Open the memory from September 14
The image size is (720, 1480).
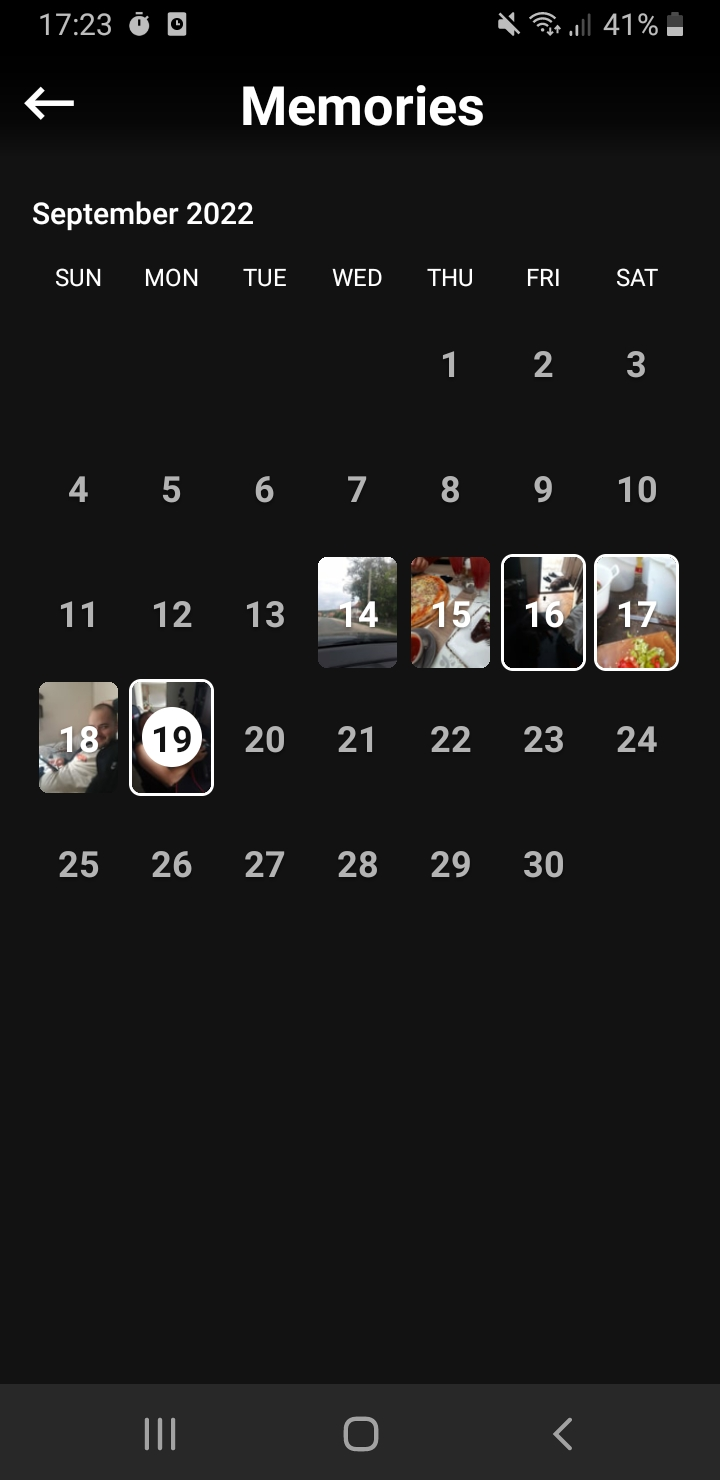pyautogui.click(x=357, y=612)
